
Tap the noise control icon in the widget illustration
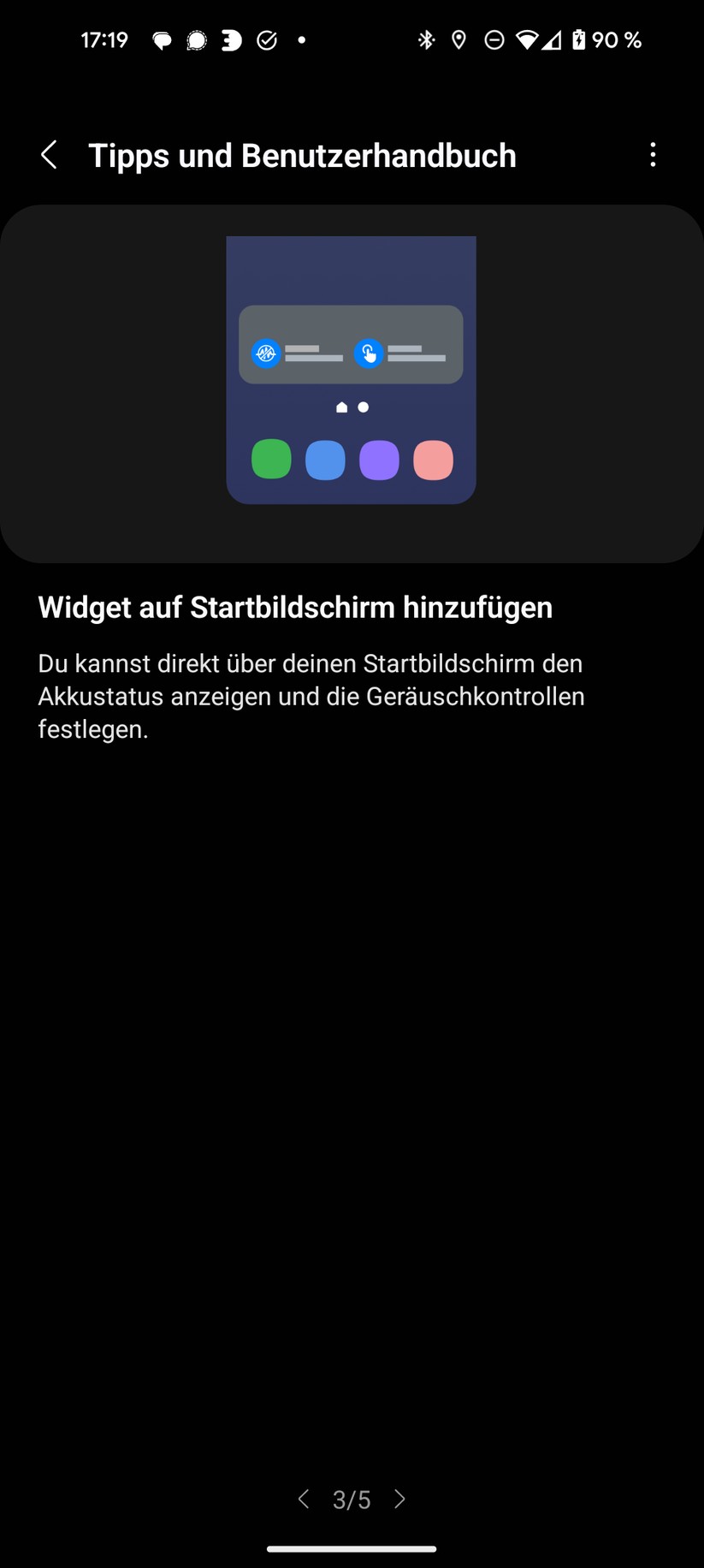pyautogui.click(x=266, y=353)
